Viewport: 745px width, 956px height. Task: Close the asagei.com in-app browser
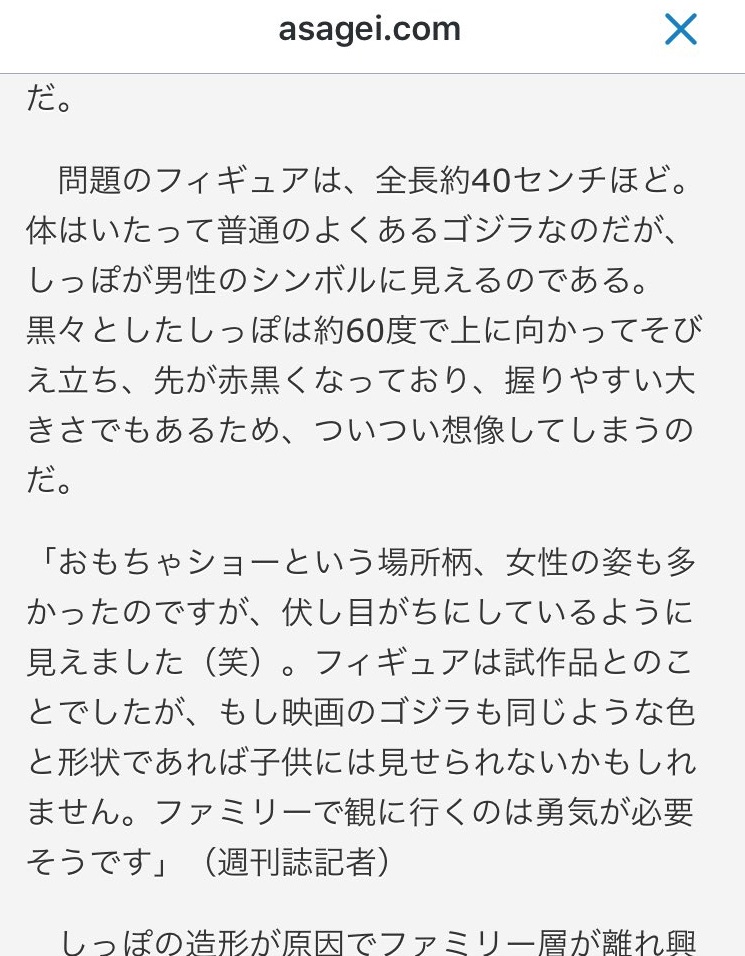click(680, 30)
